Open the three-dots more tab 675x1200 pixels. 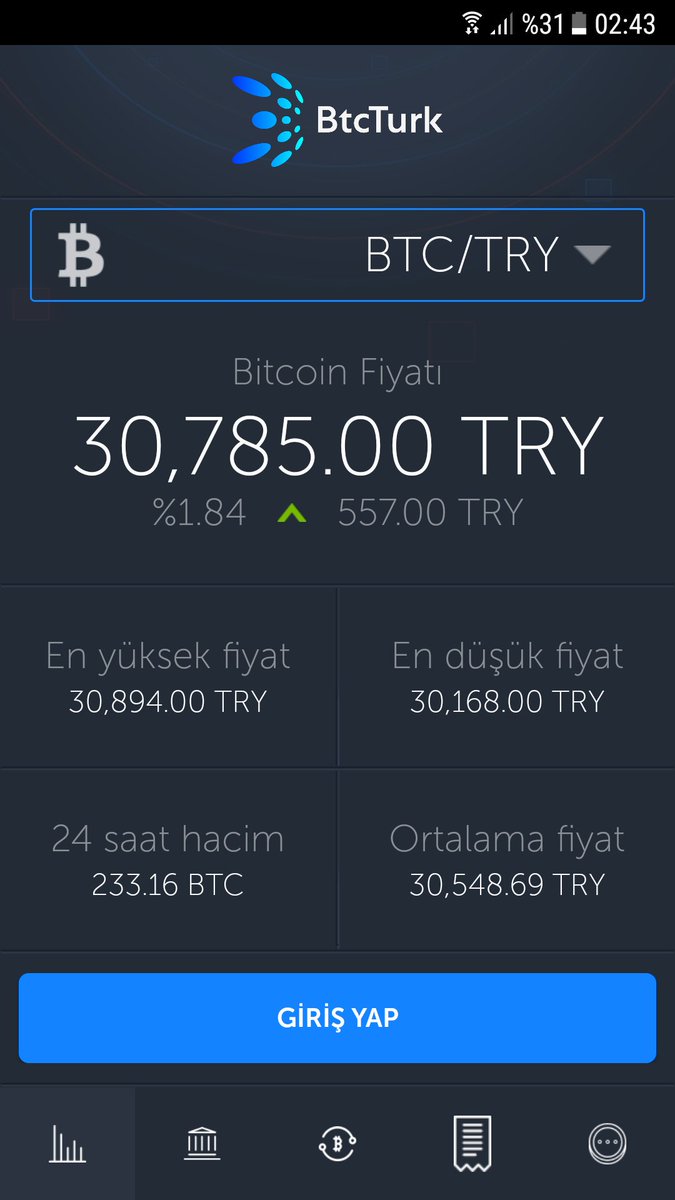pyautogui.click(x=607, y=1142)
